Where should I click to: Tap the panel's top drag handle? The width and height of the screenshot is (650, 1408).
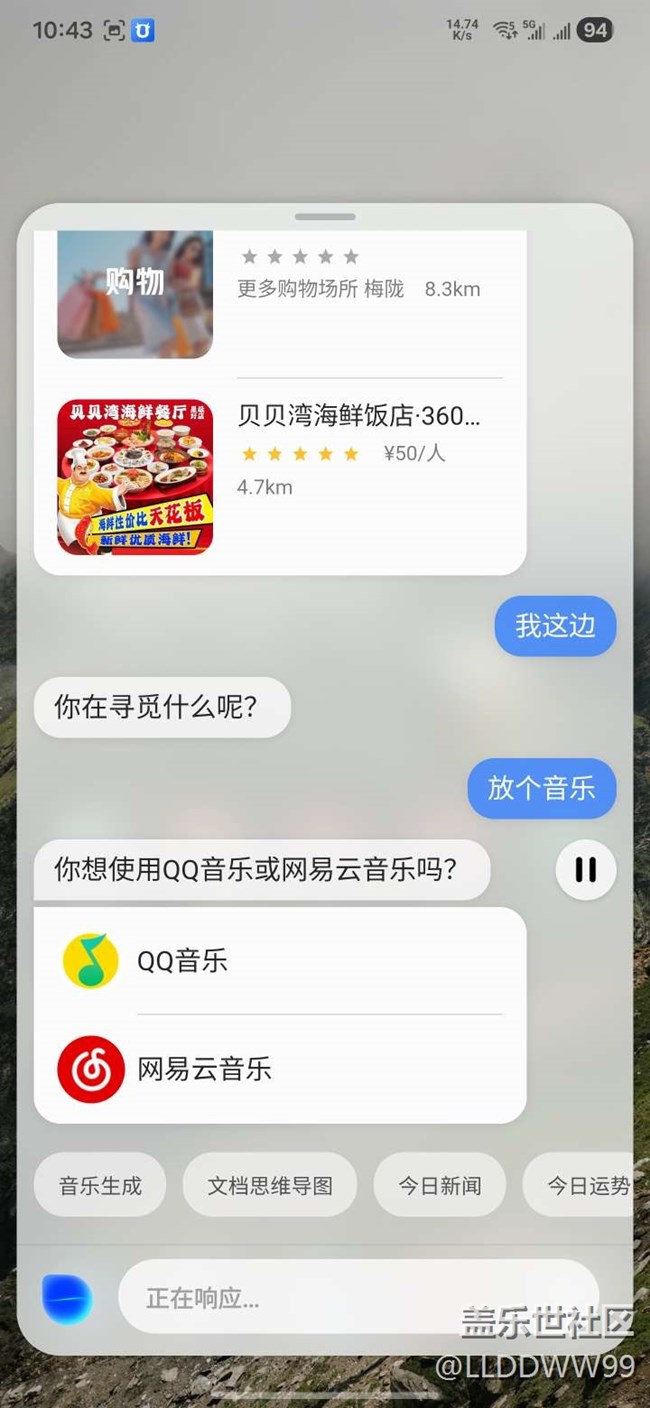pyautogui.click(x=325, y=216)
